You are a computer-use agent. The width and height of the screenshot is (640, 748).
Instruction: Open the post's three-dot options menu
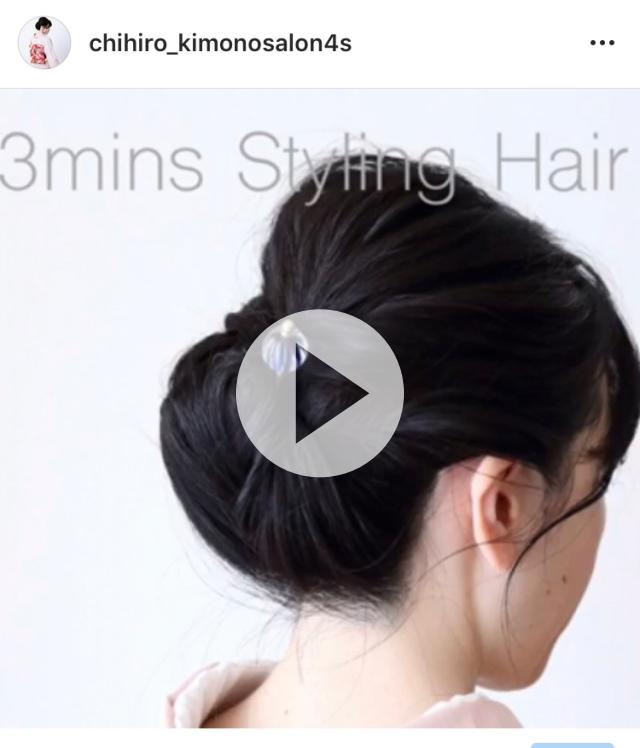tap(602, 43)
